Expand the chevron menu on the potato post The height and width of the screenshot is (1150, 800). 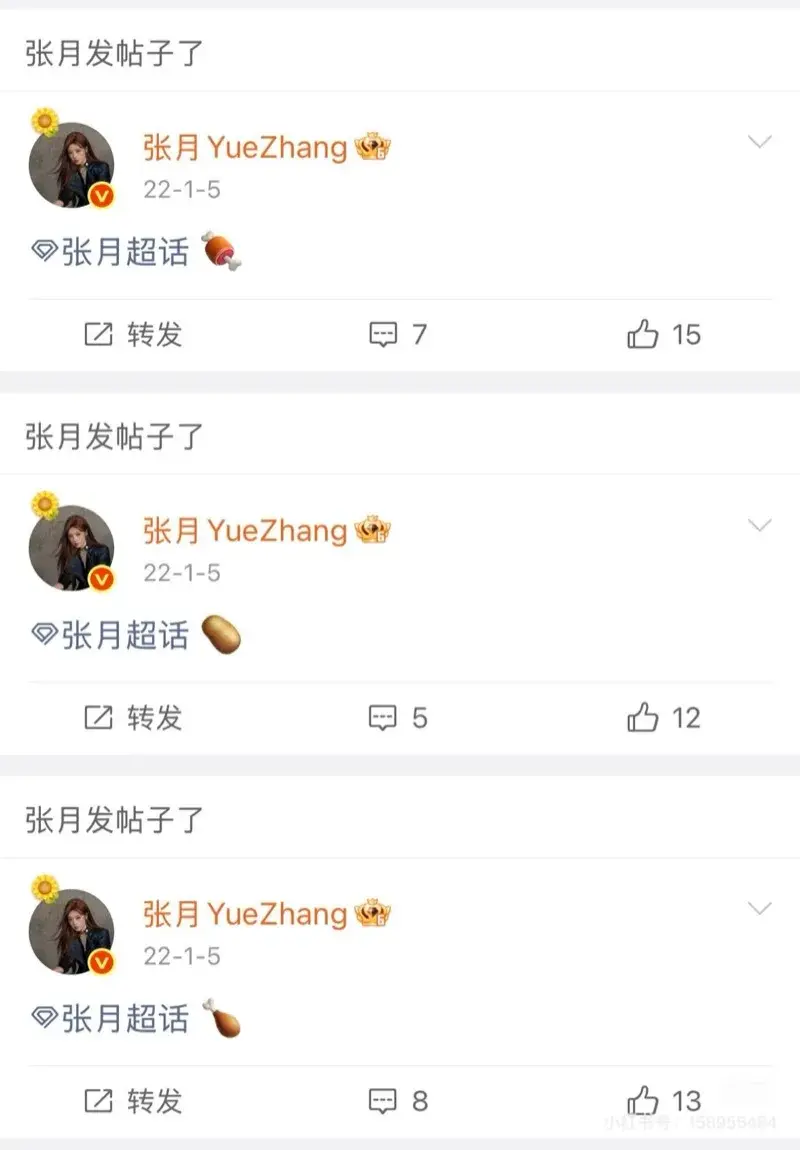point(759,525)
